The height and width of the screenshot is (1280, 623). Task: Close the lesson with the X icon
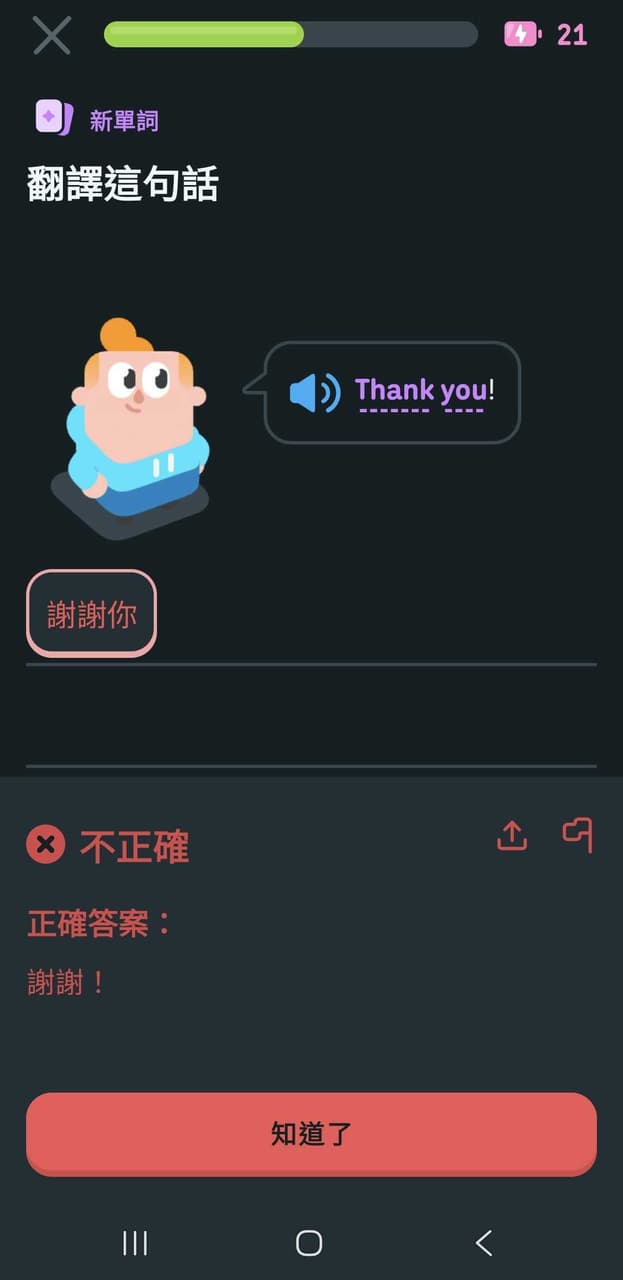(51, 35)
